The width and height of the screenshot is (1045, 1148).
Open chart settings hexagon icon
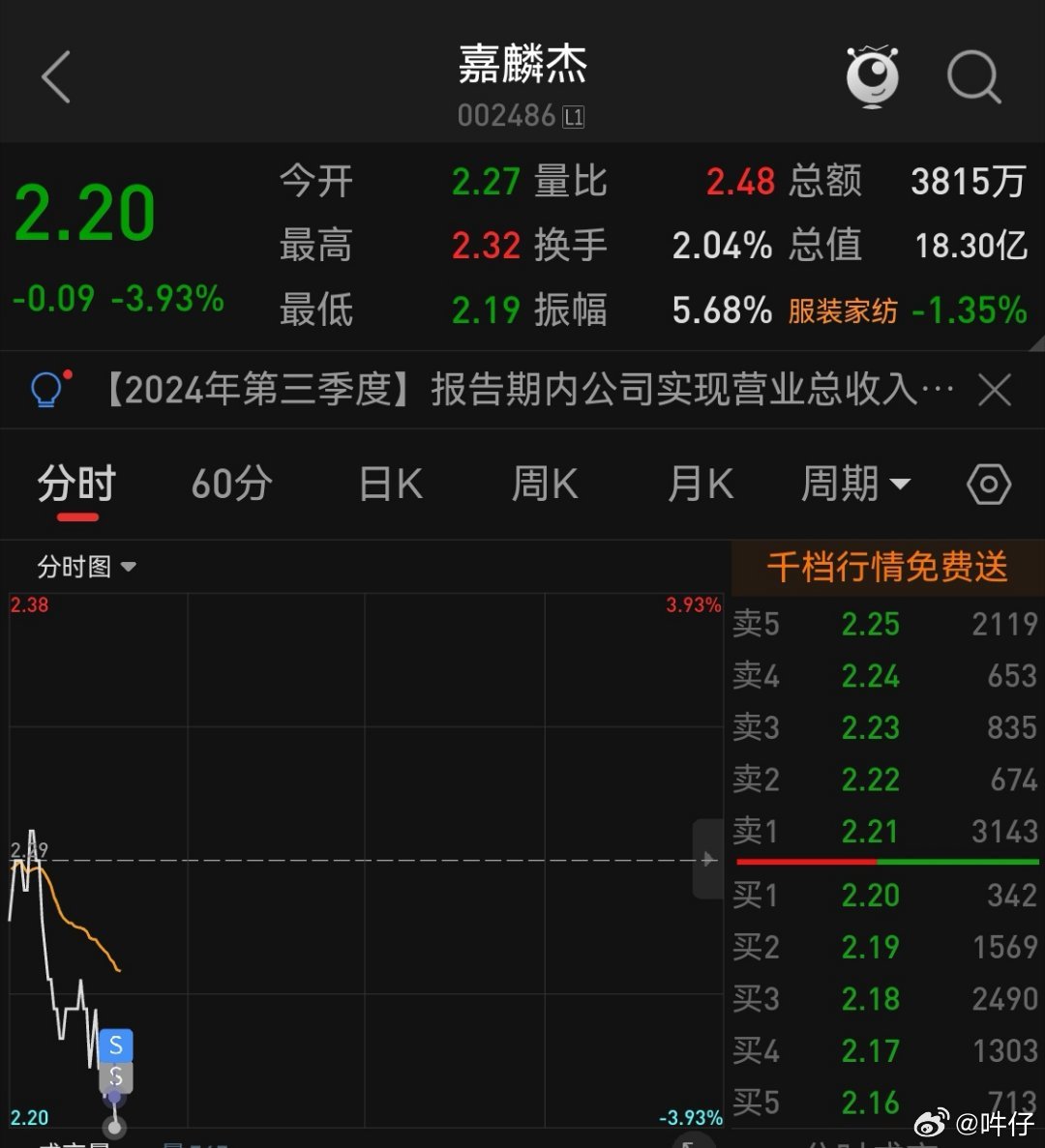[x=989, y=485]
